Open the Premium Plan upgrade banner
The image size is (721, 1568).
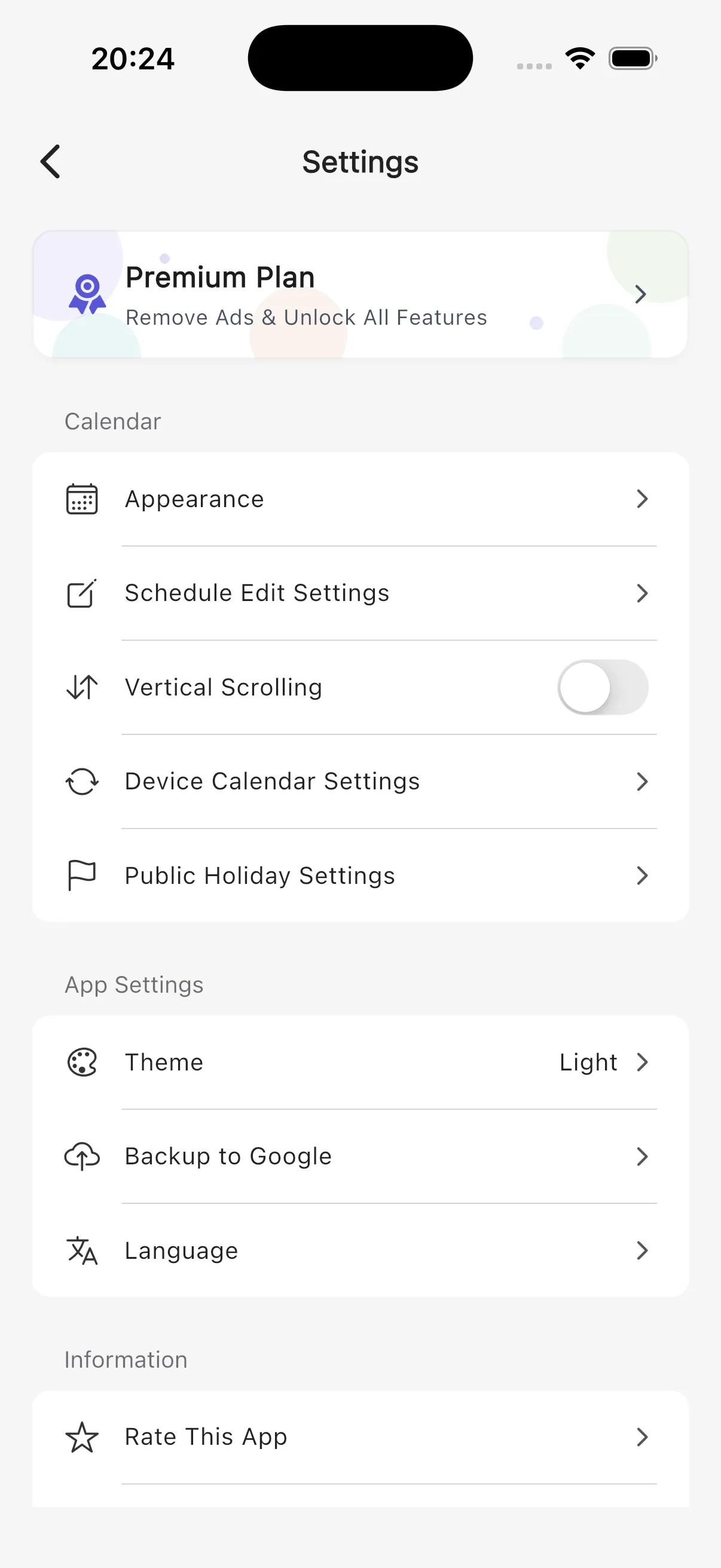click(x=360, y=294)
